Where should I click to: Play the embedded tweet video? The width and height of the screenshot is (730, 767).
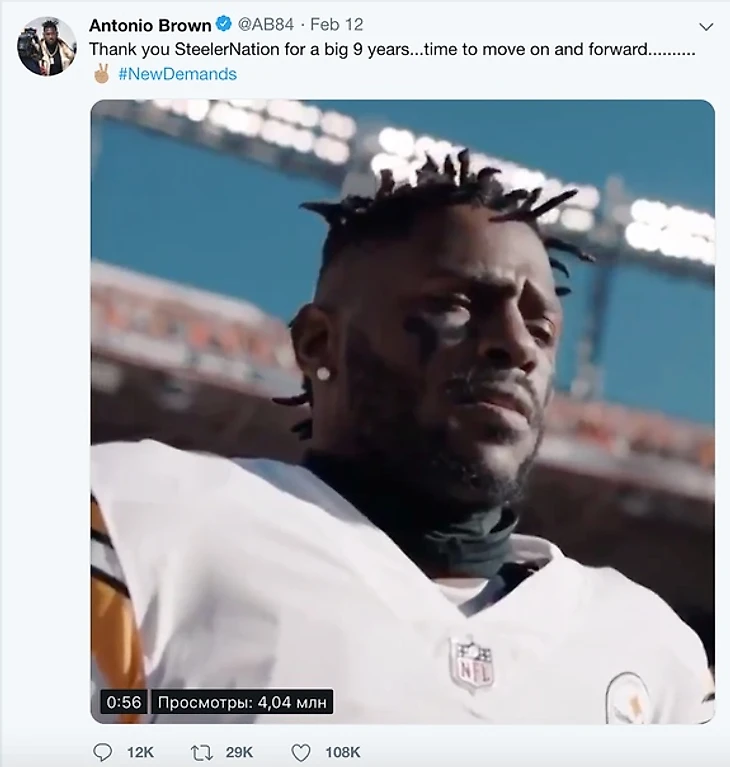pyautogui.click(x=402, y=410)
